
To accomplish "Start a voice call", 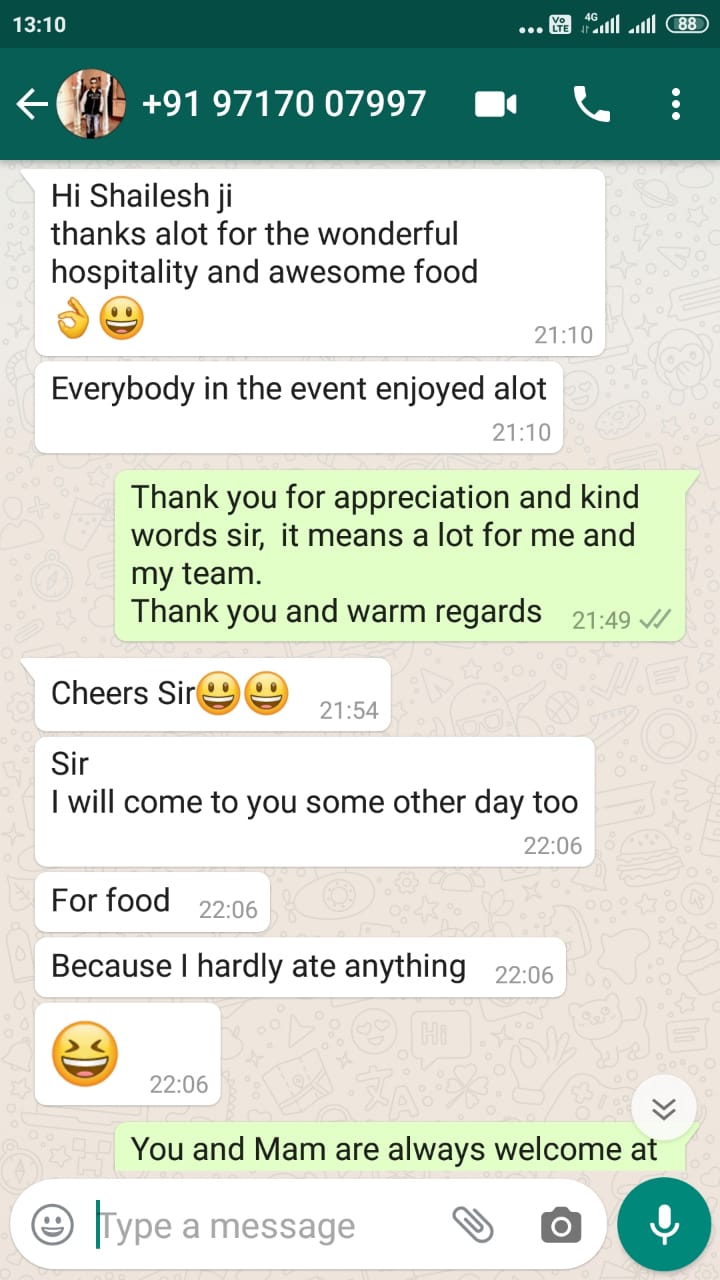I will (591, 104).
